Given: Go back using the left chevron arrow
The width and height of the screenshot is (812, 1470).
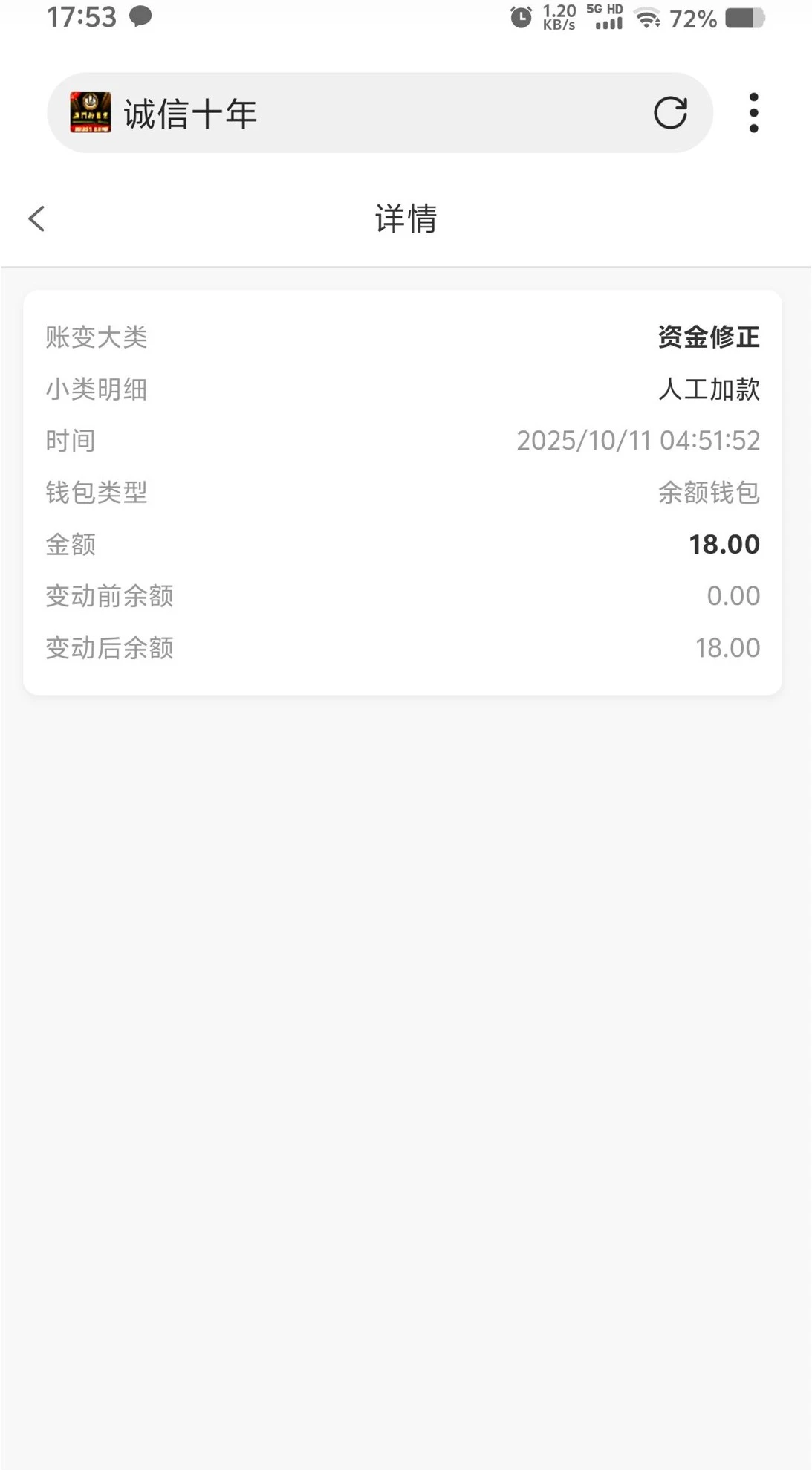Looking at the screenshot, I should click(x=36, y=218).
